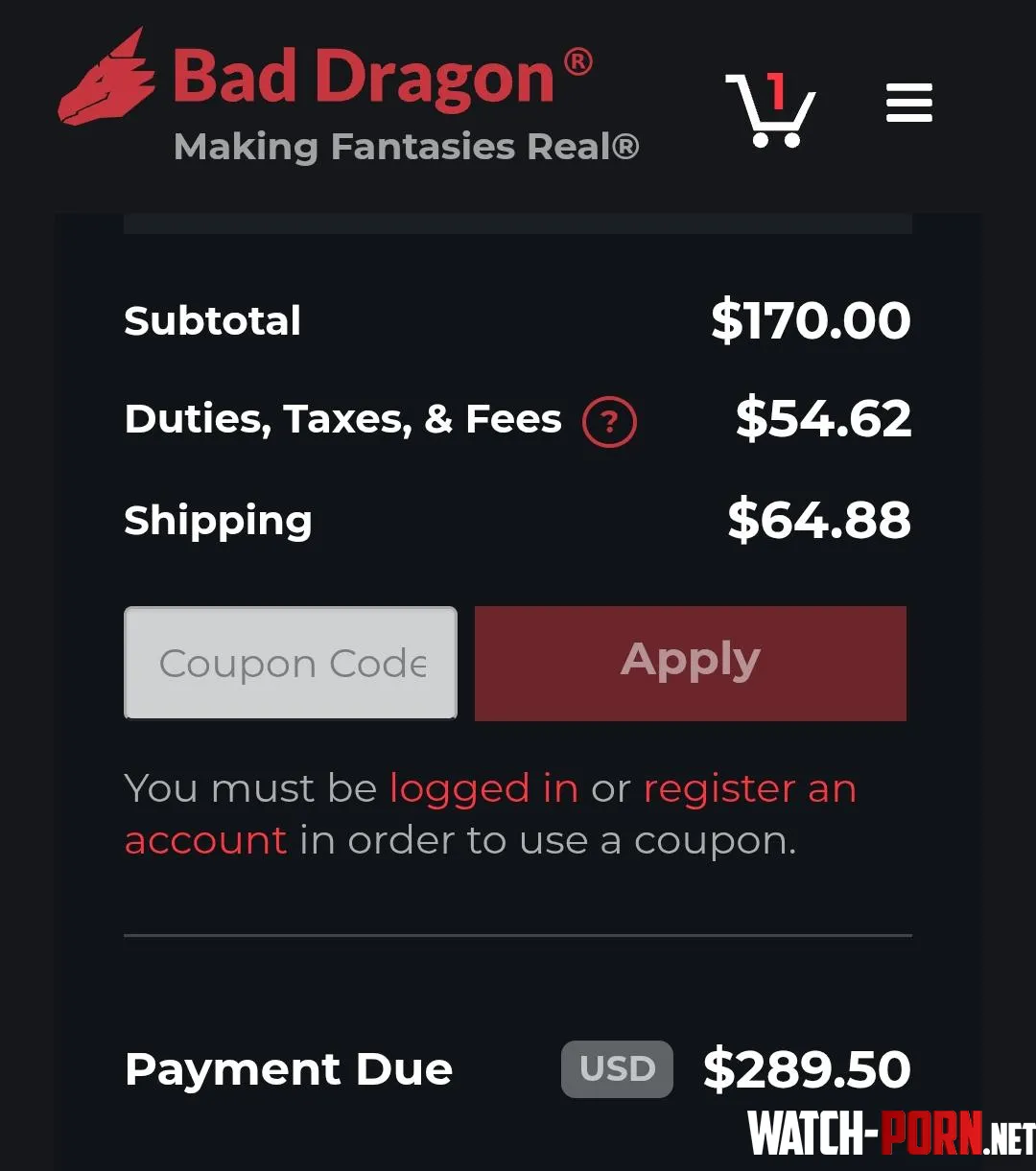Follow the 'logged in' link
Image resolution: width=1036 pixels, height=1171 pixels.
(x=483, y=788)
